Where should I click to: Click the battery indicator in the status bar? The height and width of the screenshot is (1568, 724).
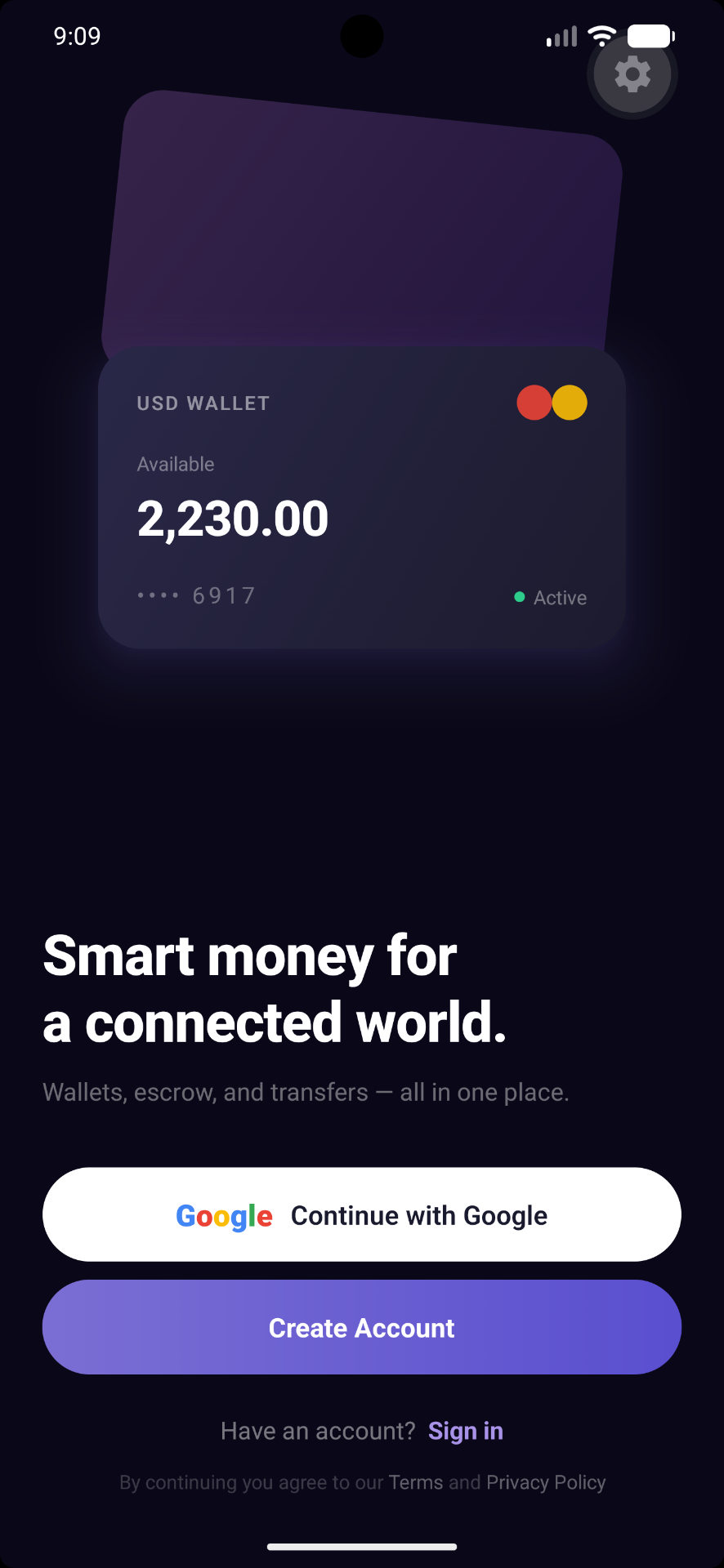click(650, 35)
